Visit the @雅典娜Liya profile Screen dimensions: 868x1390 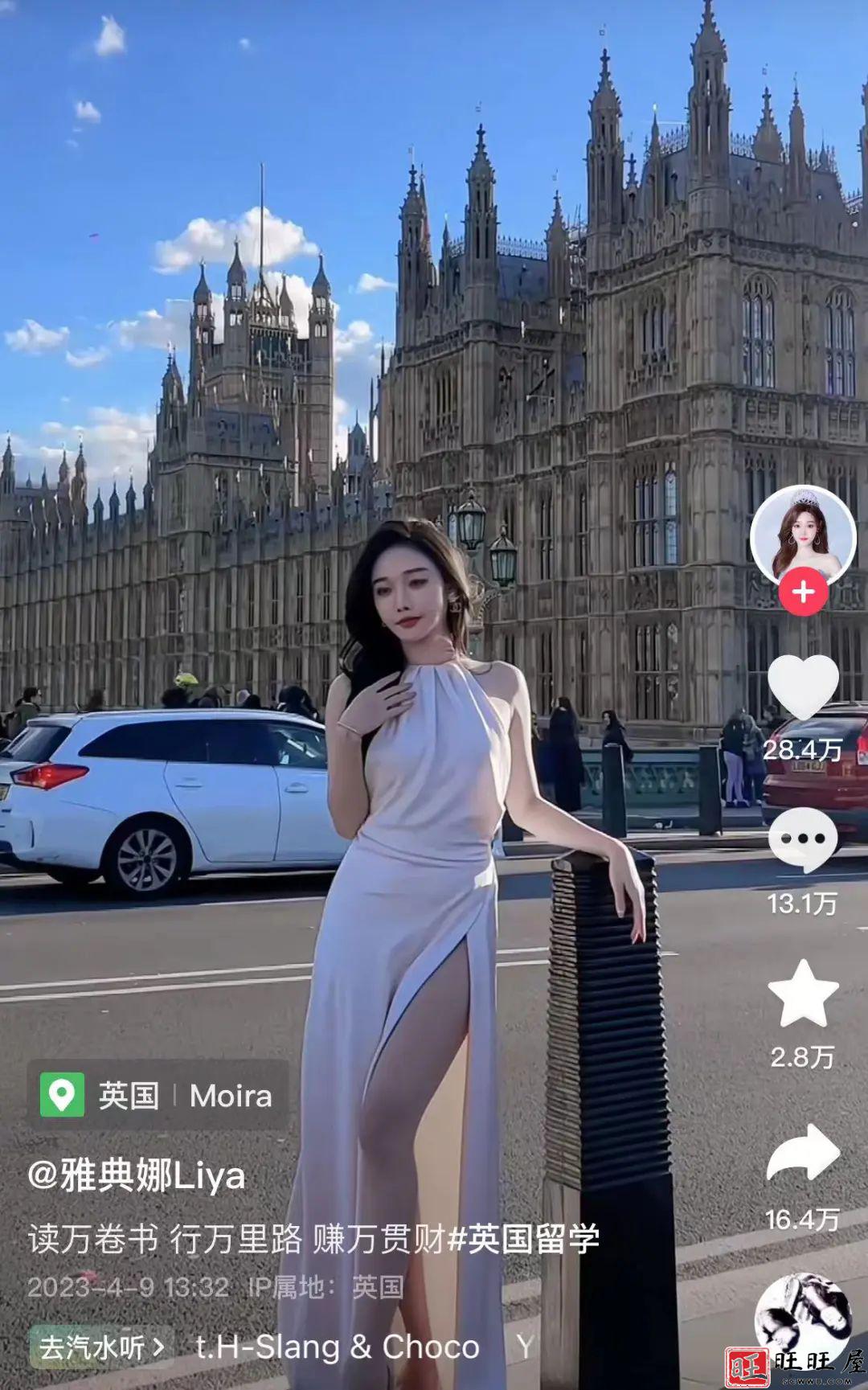pyautogui.click(x=137, y=1177)
